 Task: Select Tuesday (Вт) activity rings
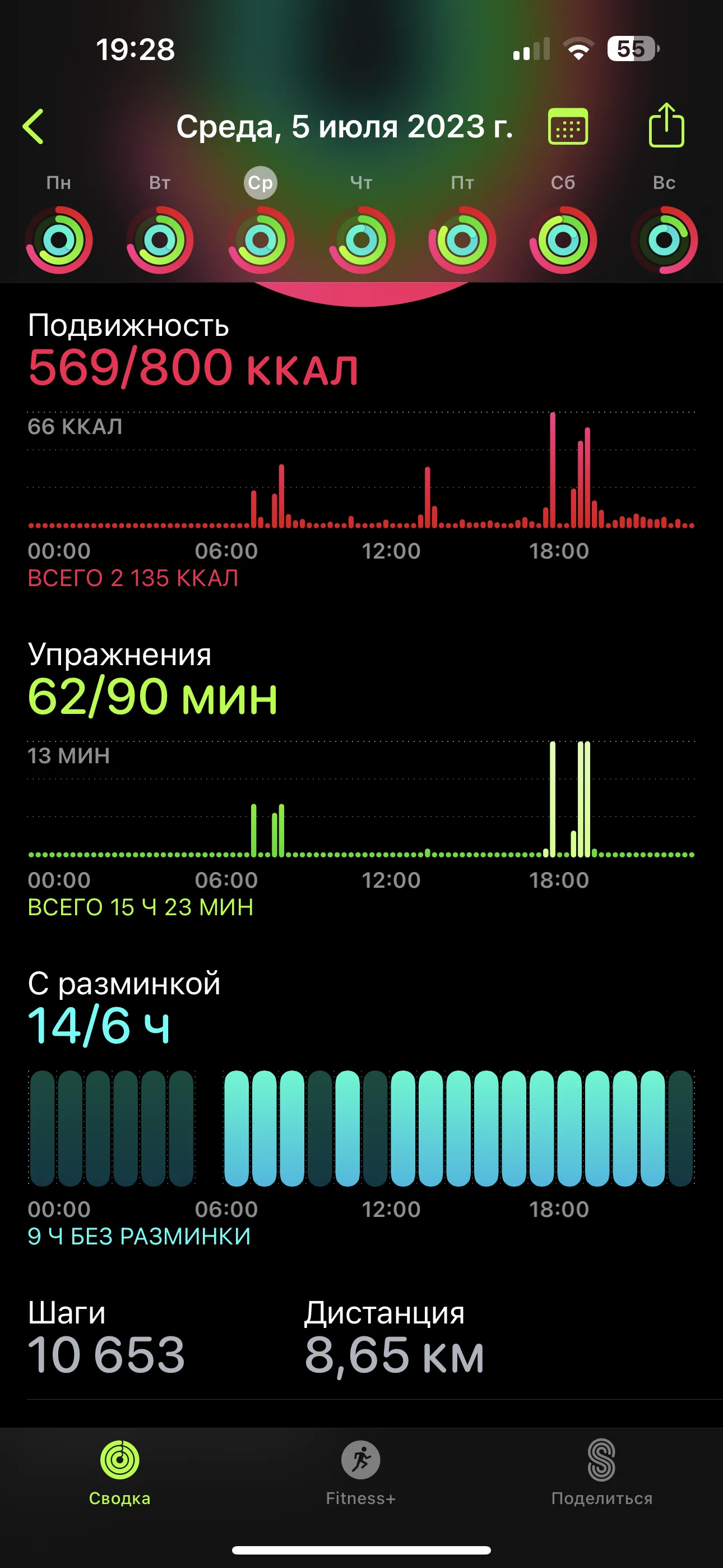[x=160, y=239]
